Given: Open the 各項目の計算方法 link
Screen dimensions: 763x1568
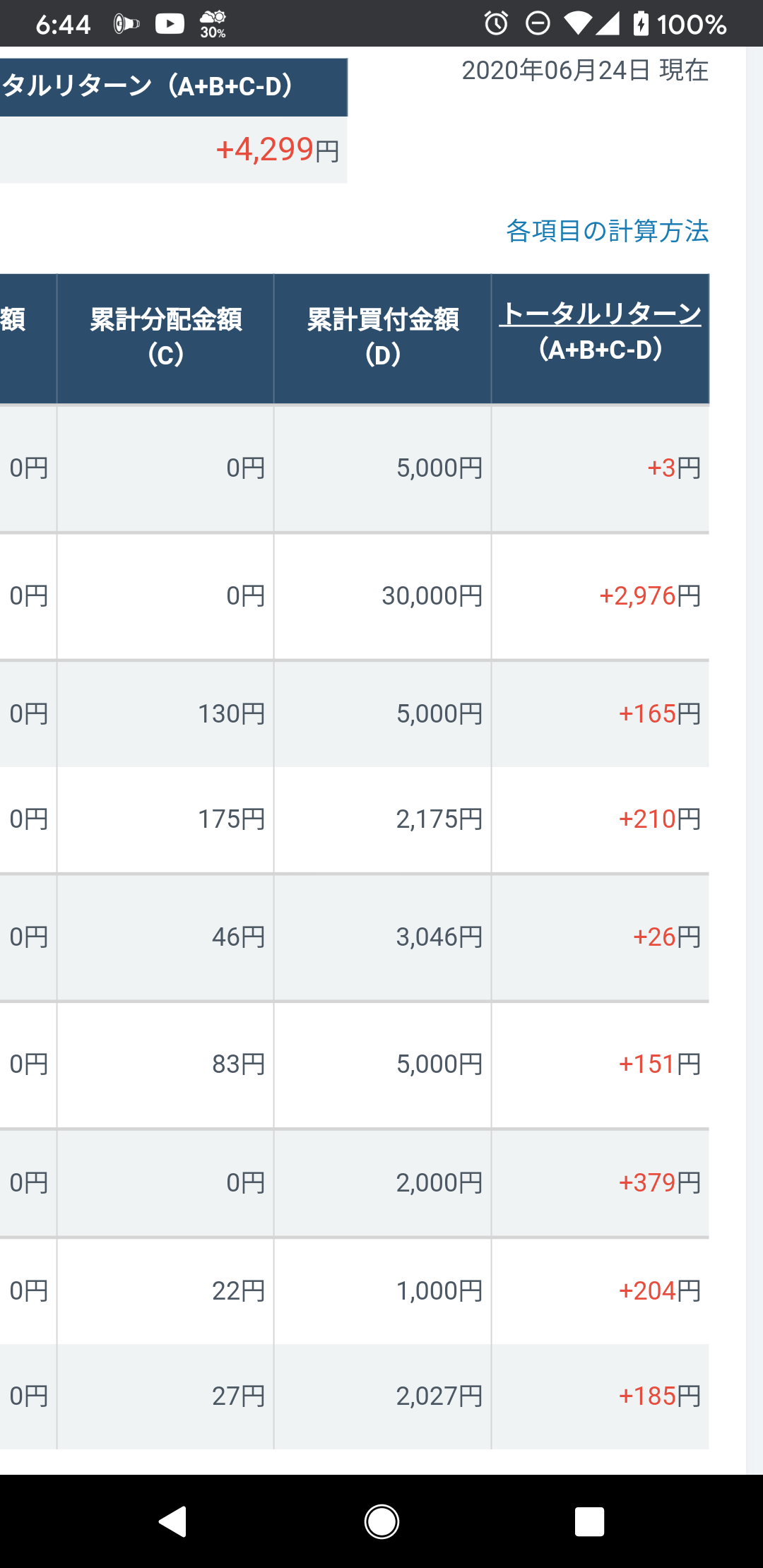Looking at the screenshot, I should pyautogui.click(x=607, y=231).
